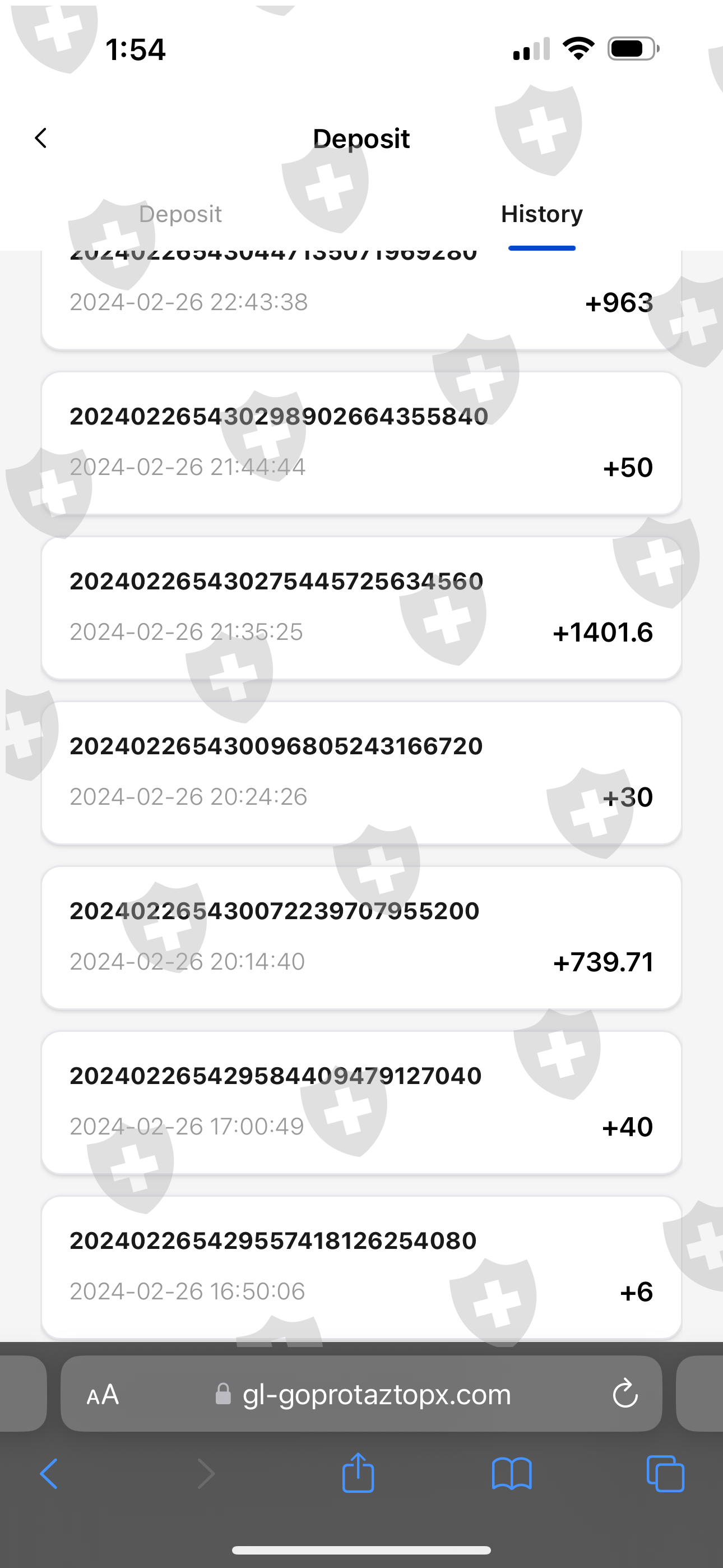723x1568 pixels.
Task: Share this page from Safari toolbar
Action: pyautogui.click(x=358, y=1473)
